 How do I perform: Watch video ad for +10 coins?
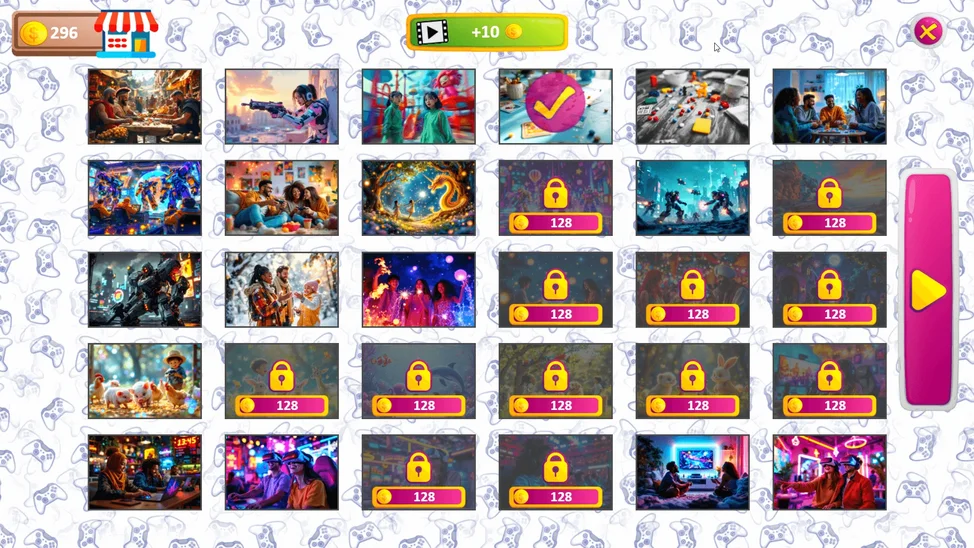(x=487, y=32)
